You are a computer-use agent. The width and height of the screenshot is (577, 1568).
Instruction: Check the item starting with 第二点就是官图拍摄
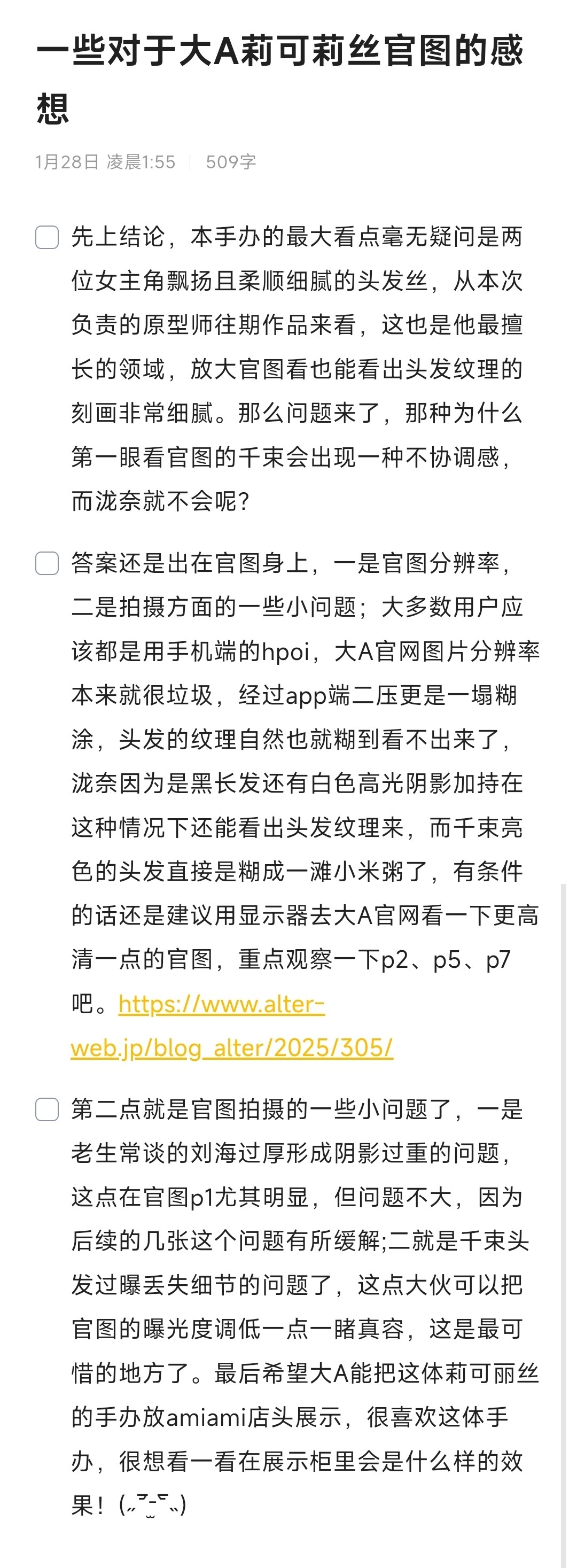(47, 1109)
